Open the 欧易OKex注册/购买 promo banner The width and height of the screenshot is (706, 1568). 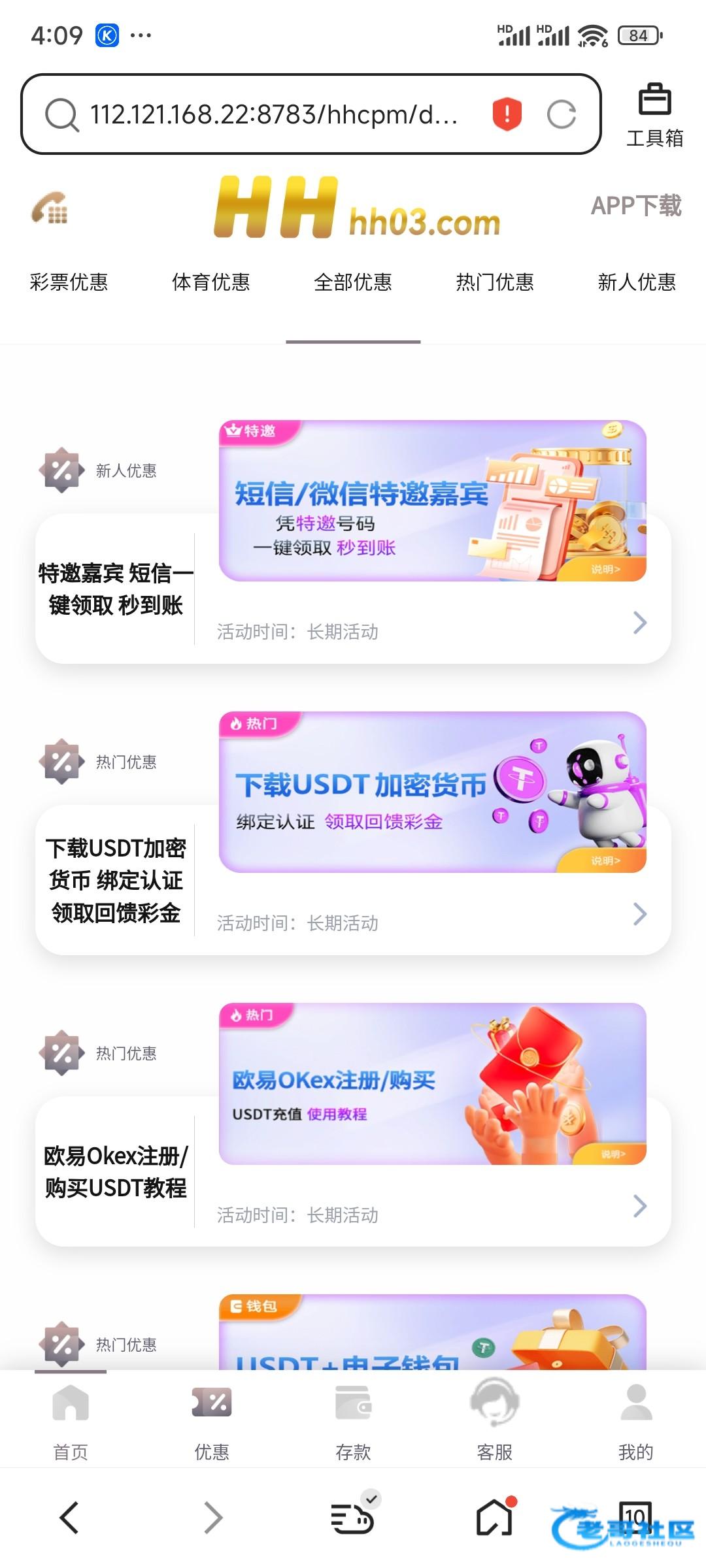click(431, 1083)
